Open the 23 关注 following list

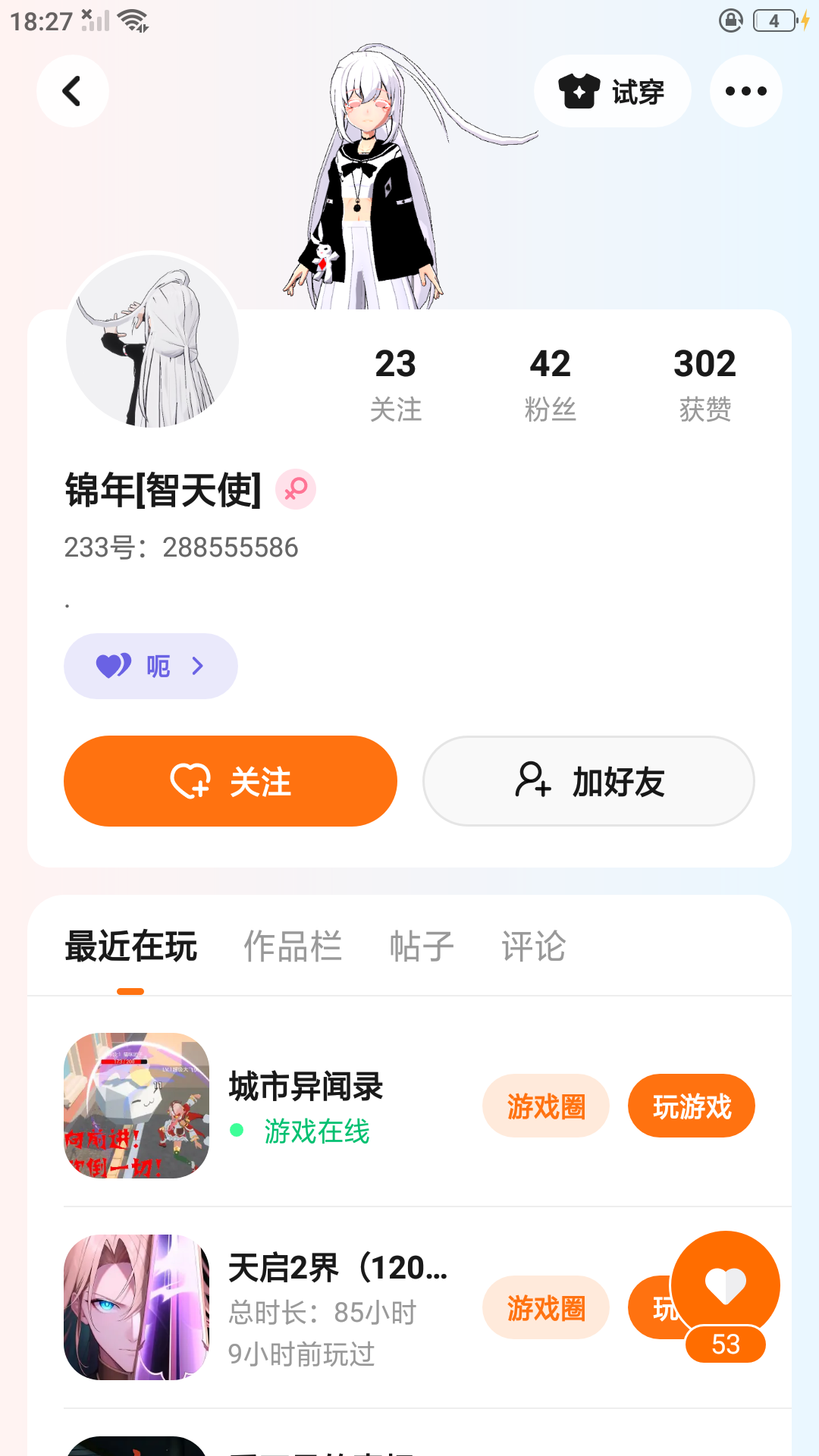pos(395,384)
